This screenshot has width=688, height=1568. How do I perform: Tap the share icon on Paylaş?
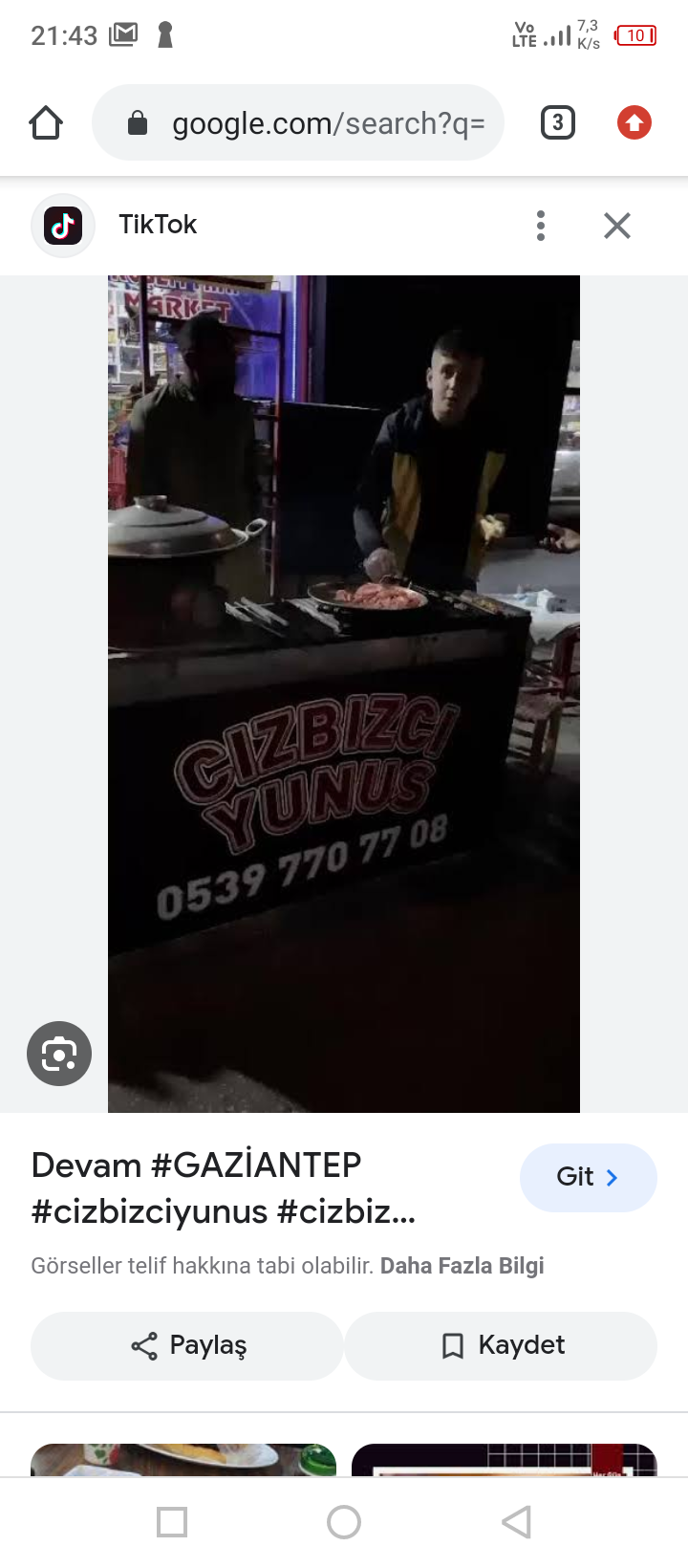[143, 1345]
